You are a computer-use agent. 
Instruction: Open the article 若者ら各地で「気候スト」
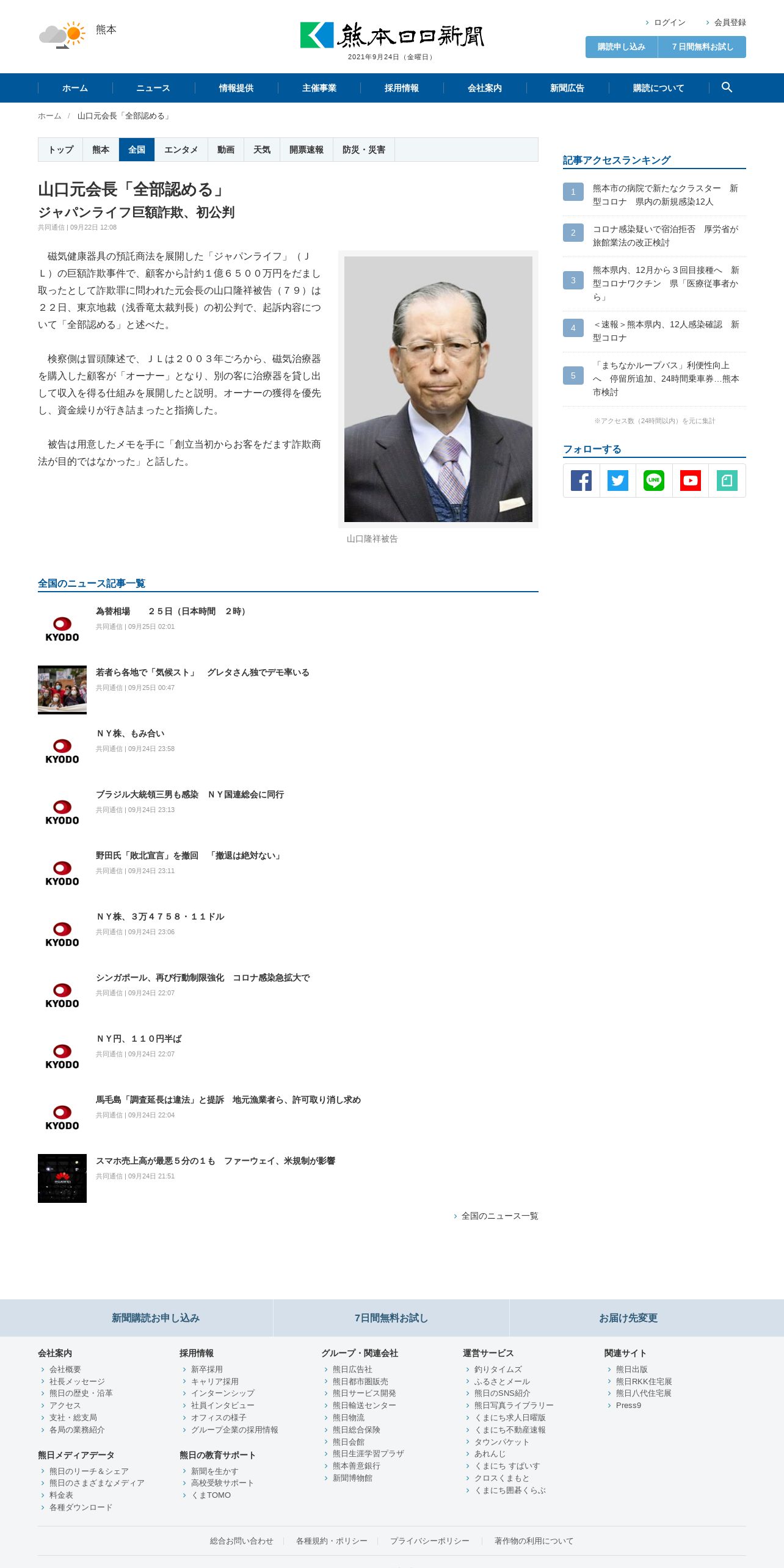(203, 672)
